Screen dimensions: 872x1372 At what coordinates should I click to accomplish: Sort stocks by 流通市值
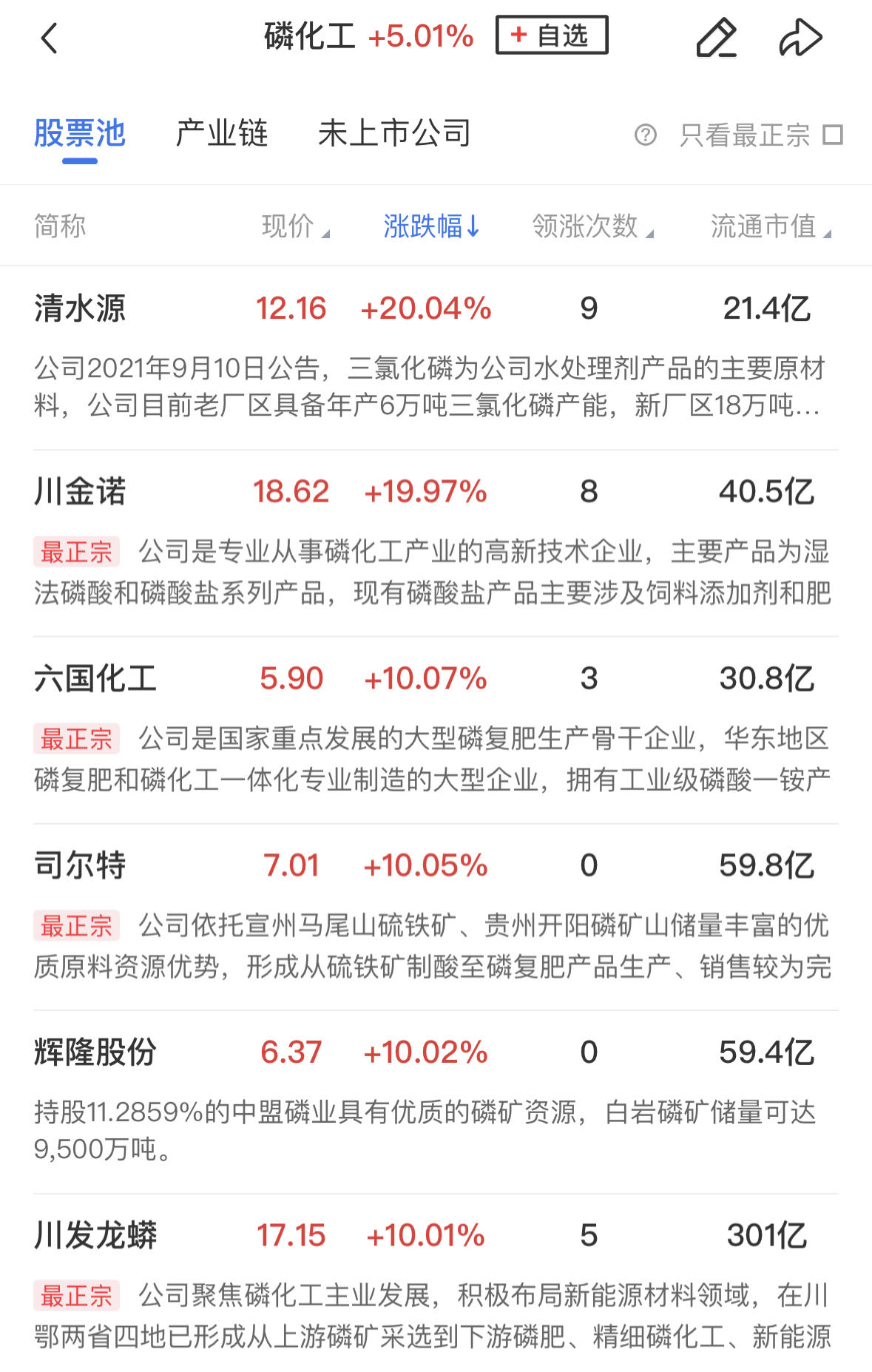coord(770,226)
